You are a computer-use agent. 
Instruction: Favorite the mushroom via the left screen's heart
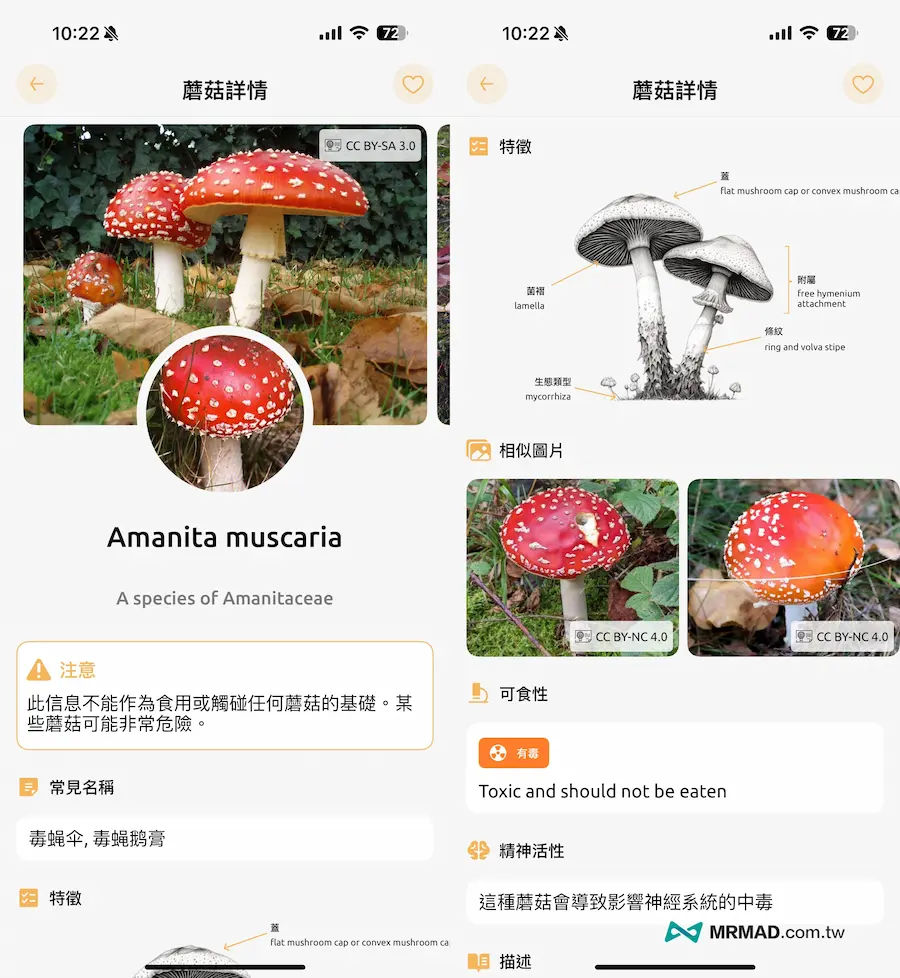413,85
